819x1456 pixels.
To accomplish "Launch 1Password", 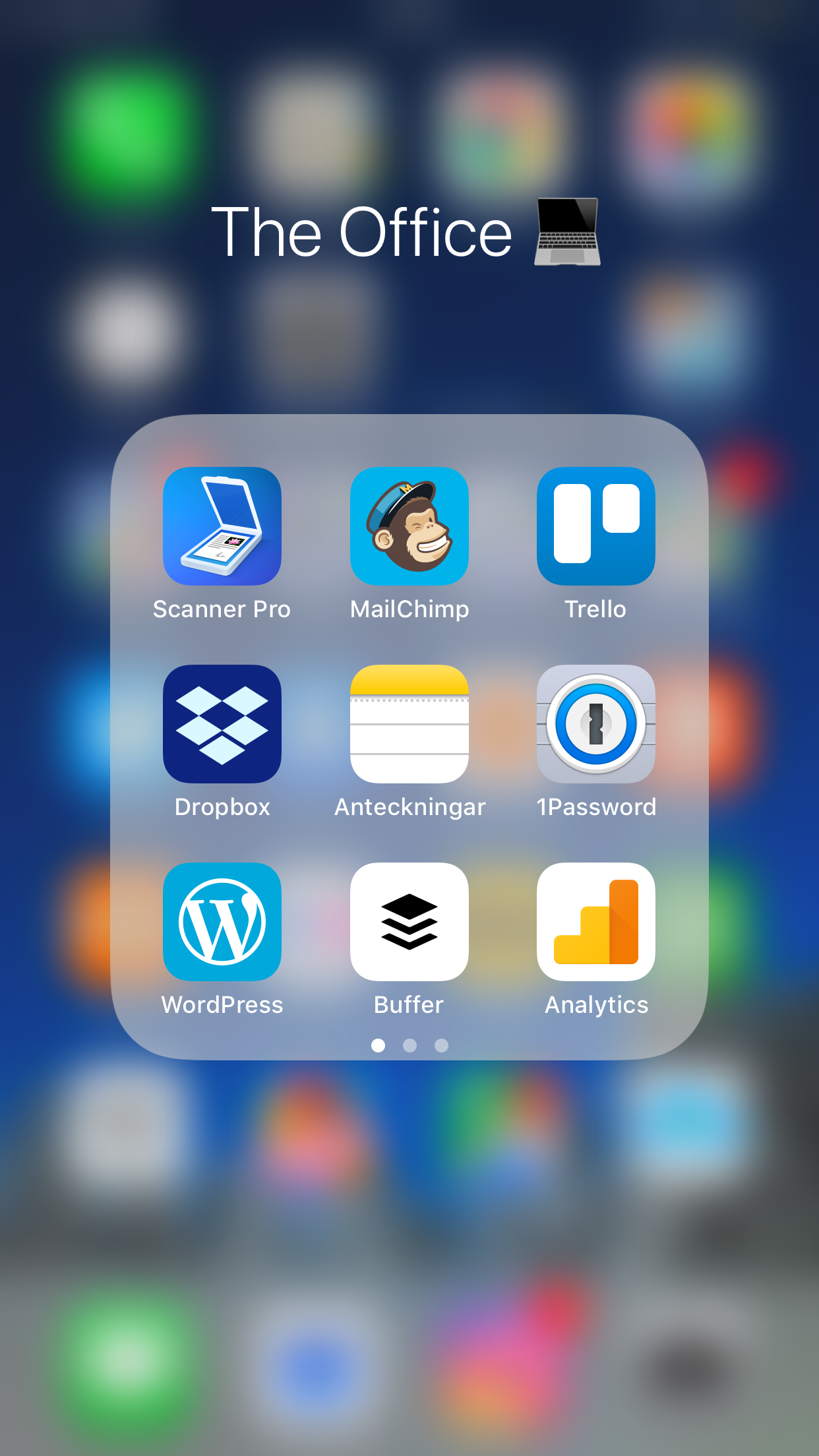I will click(596, 723).
